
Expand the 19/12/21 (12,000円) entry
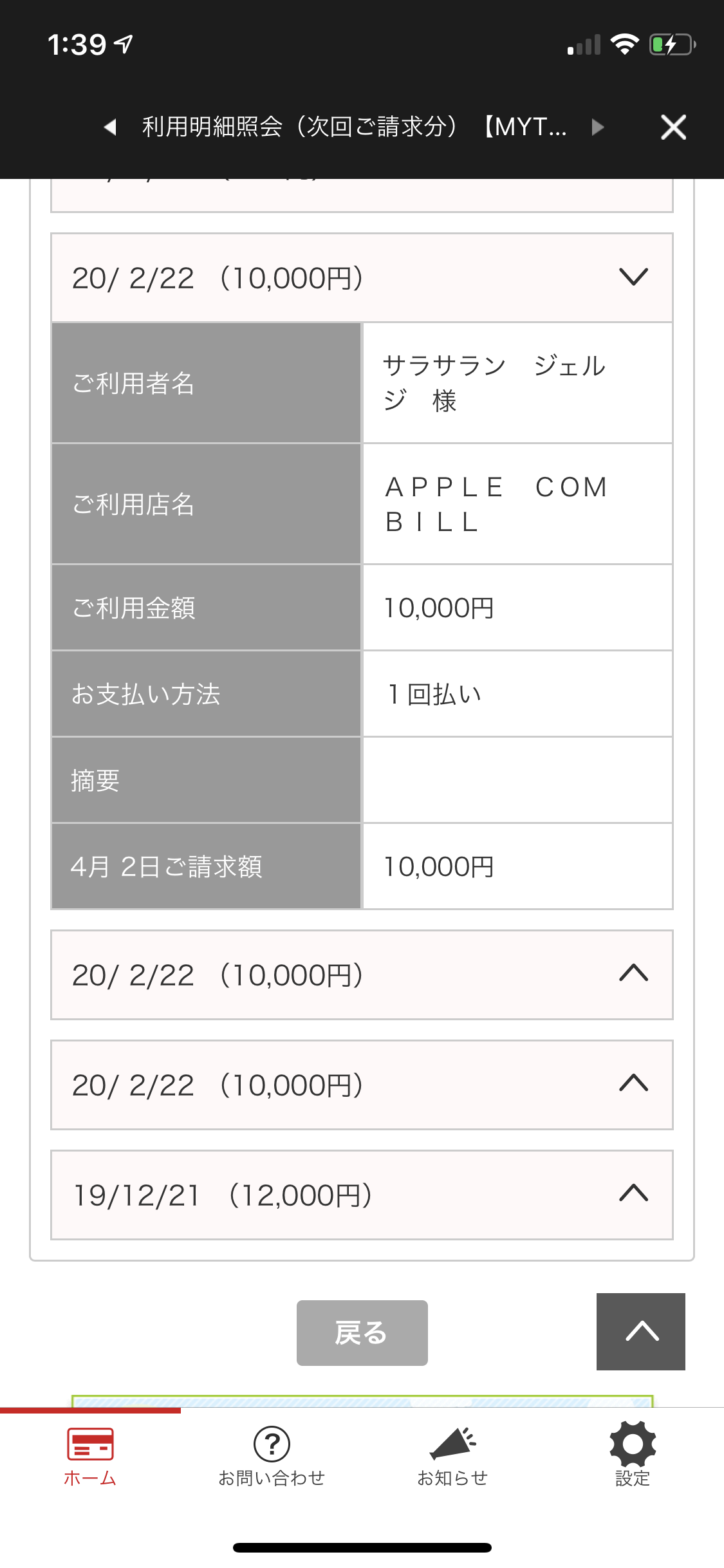(x=362, y=1195)
